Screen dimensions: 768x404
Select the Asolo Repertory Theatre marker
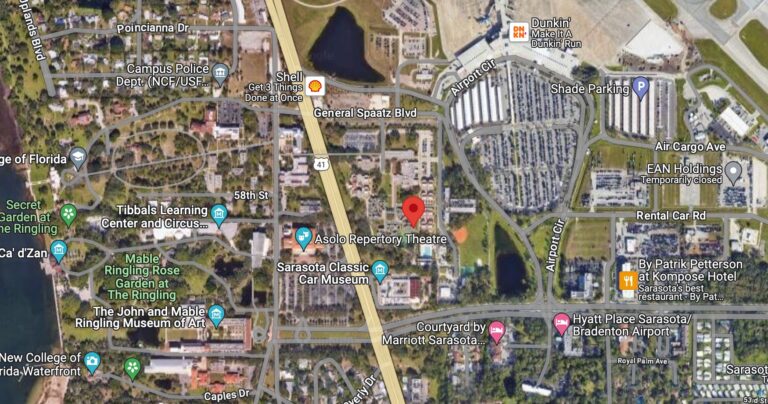304,239
